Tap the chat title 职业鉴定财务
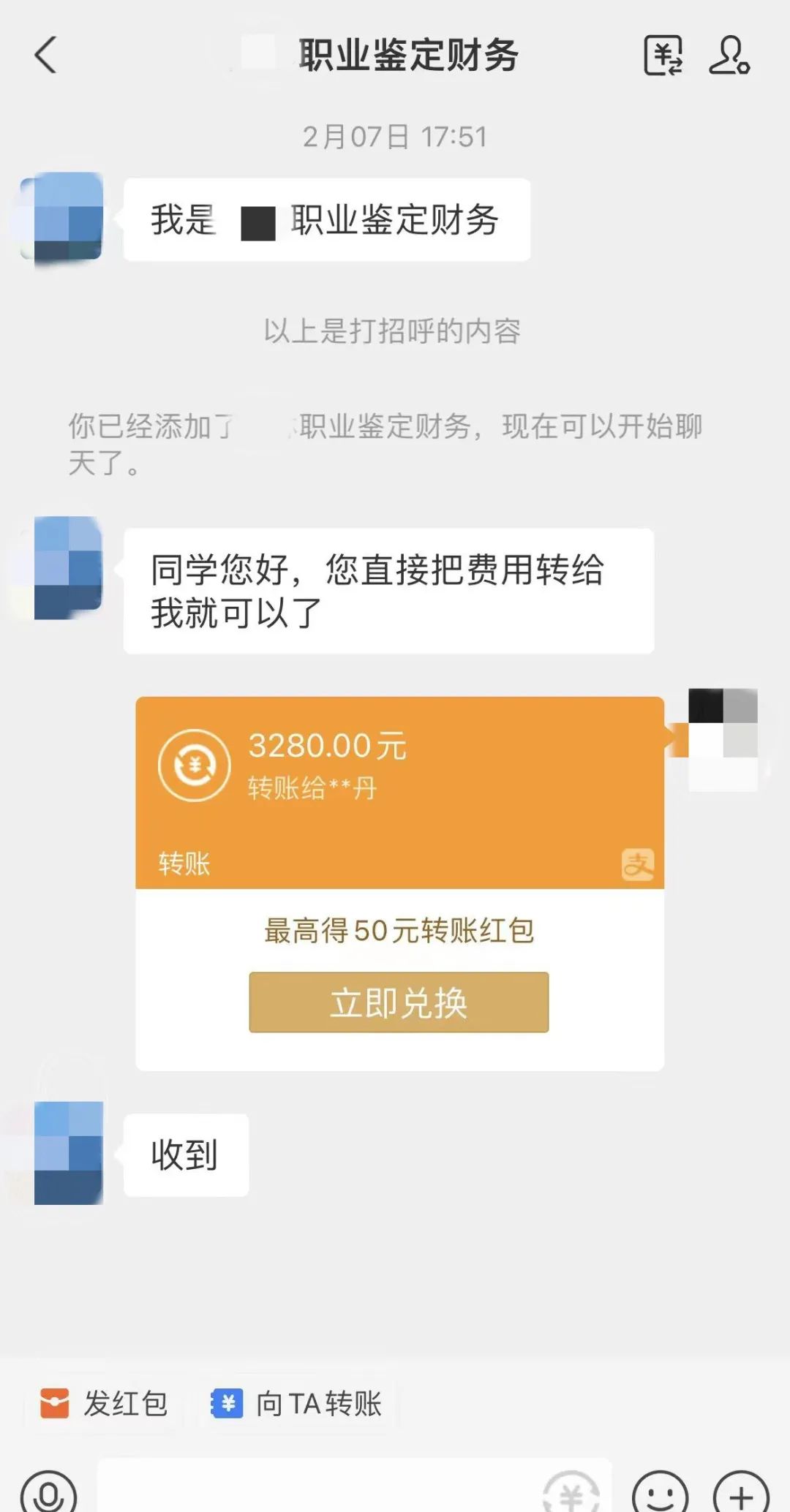 408,55
